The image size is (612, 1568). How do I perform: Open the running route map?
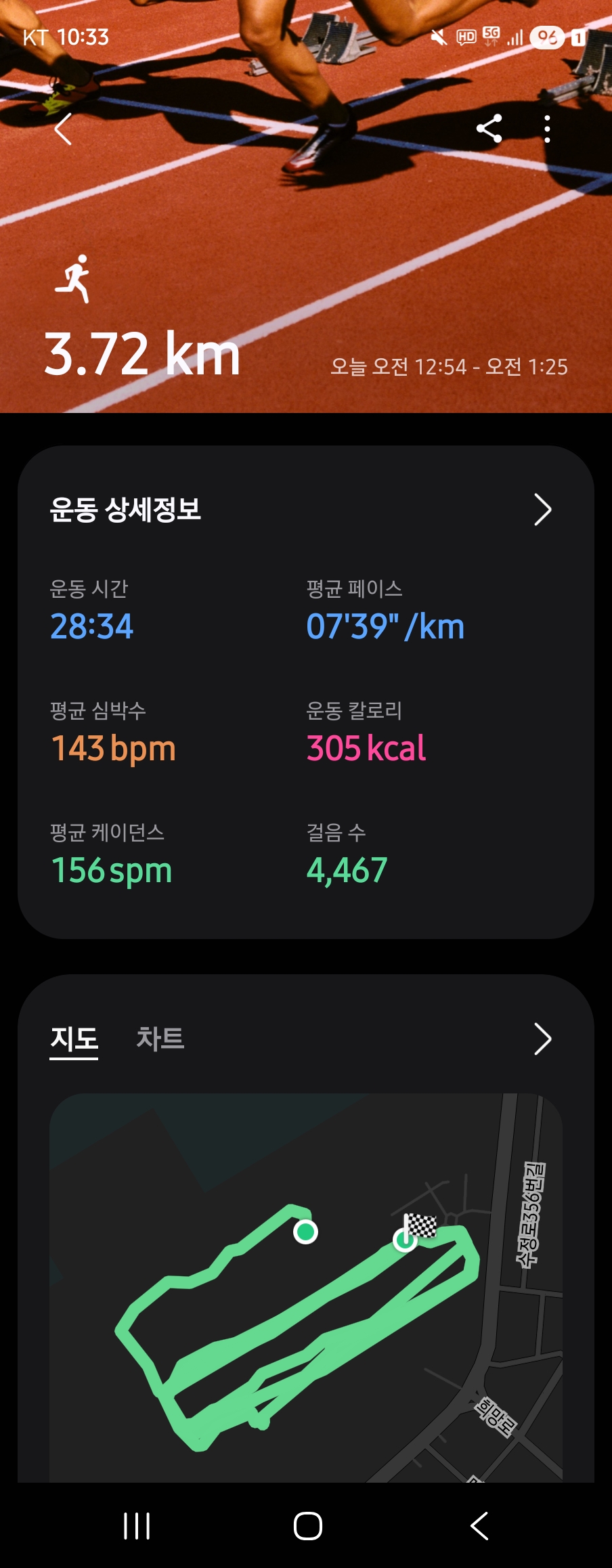click(x=305, y=1286)
